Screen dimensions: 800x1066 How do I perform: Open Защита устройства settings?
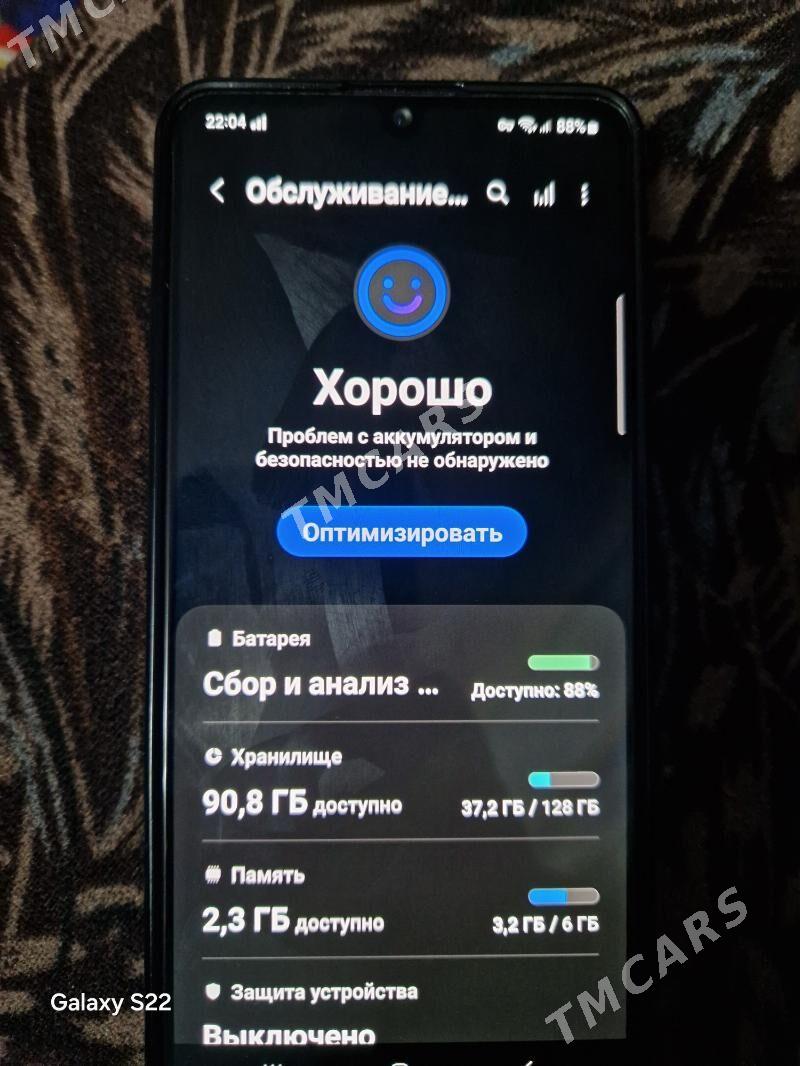(x=400, y=1010)
